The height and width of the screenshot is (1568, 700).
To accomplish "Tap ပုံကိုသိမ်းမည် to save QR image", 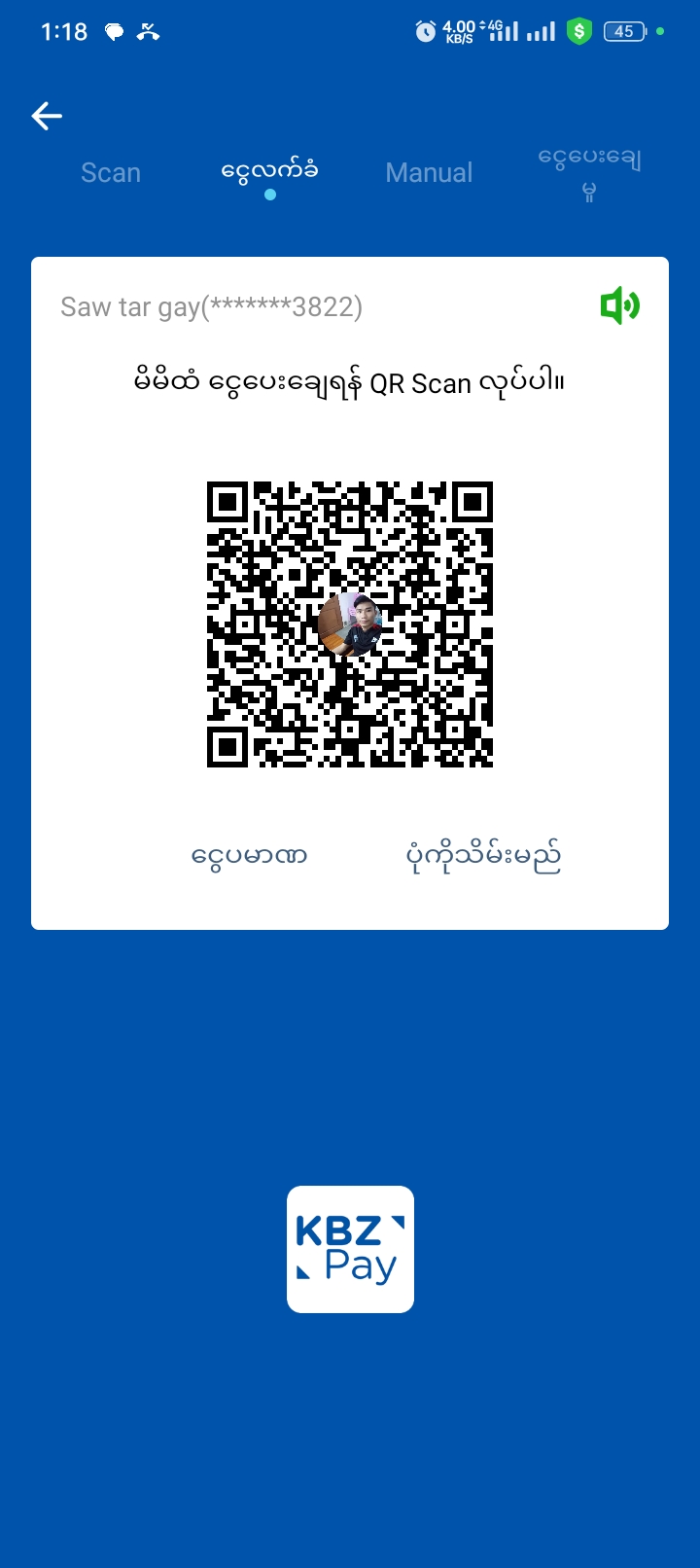I will coord(483,856).
